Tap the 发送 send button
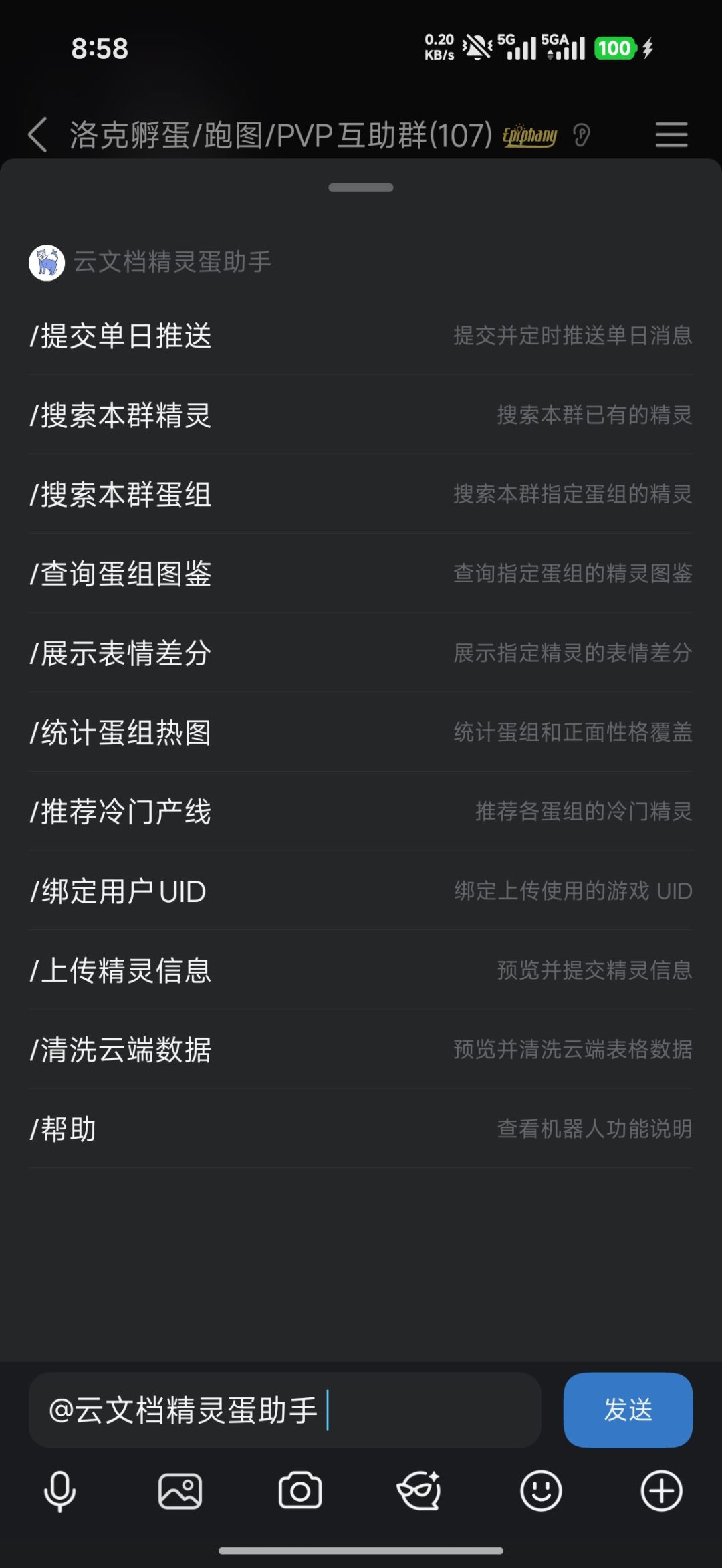Image resolution: width=722 pixels, height=1568 pixels. pos(628,1410)
